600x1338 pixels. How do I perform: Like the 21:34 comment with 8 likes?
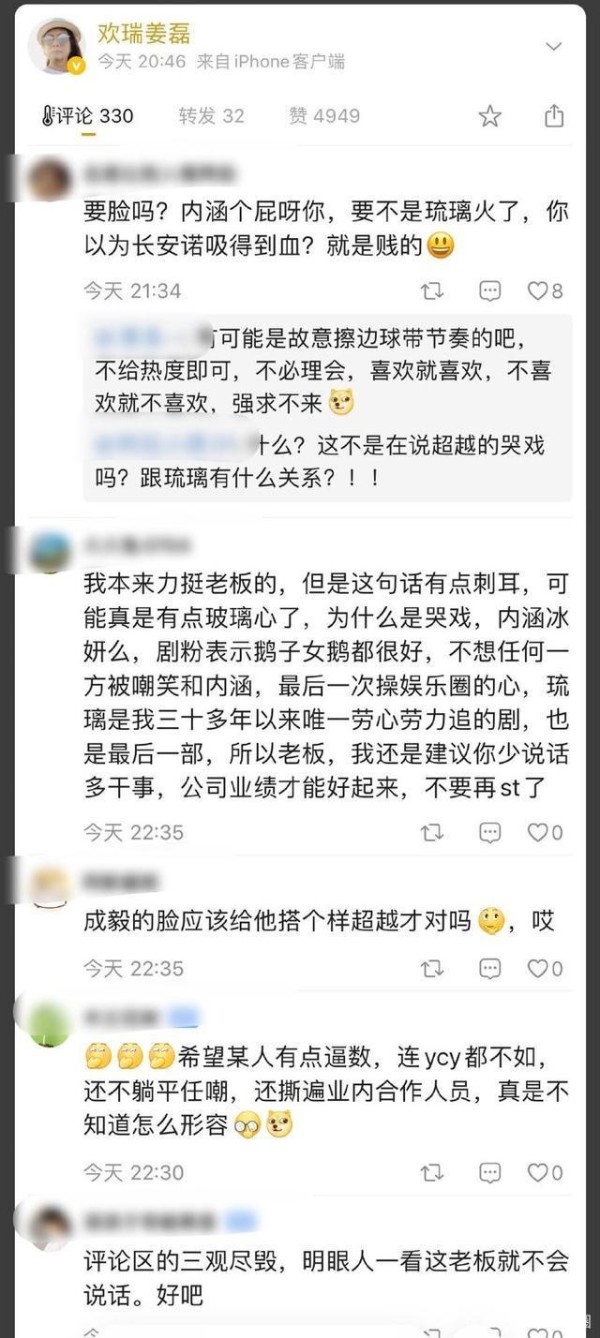(546, 291)
